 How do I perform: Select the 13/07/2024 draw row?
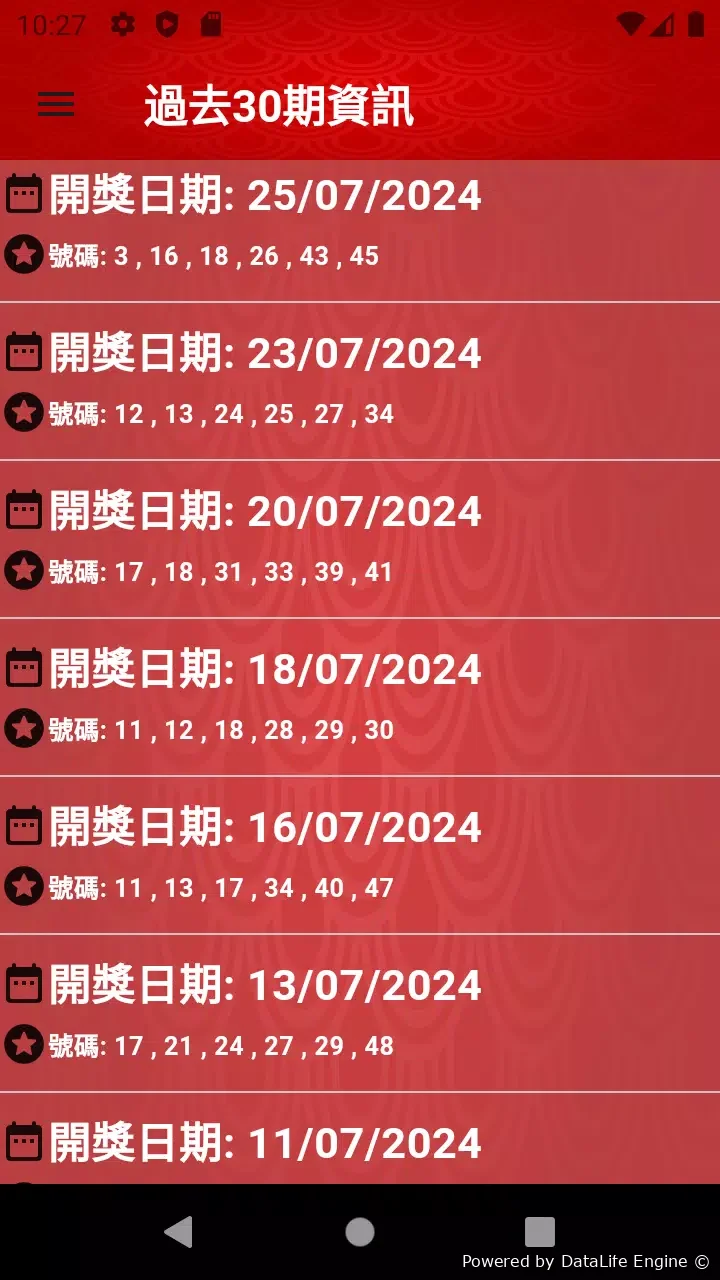[x=360, y=1013]
